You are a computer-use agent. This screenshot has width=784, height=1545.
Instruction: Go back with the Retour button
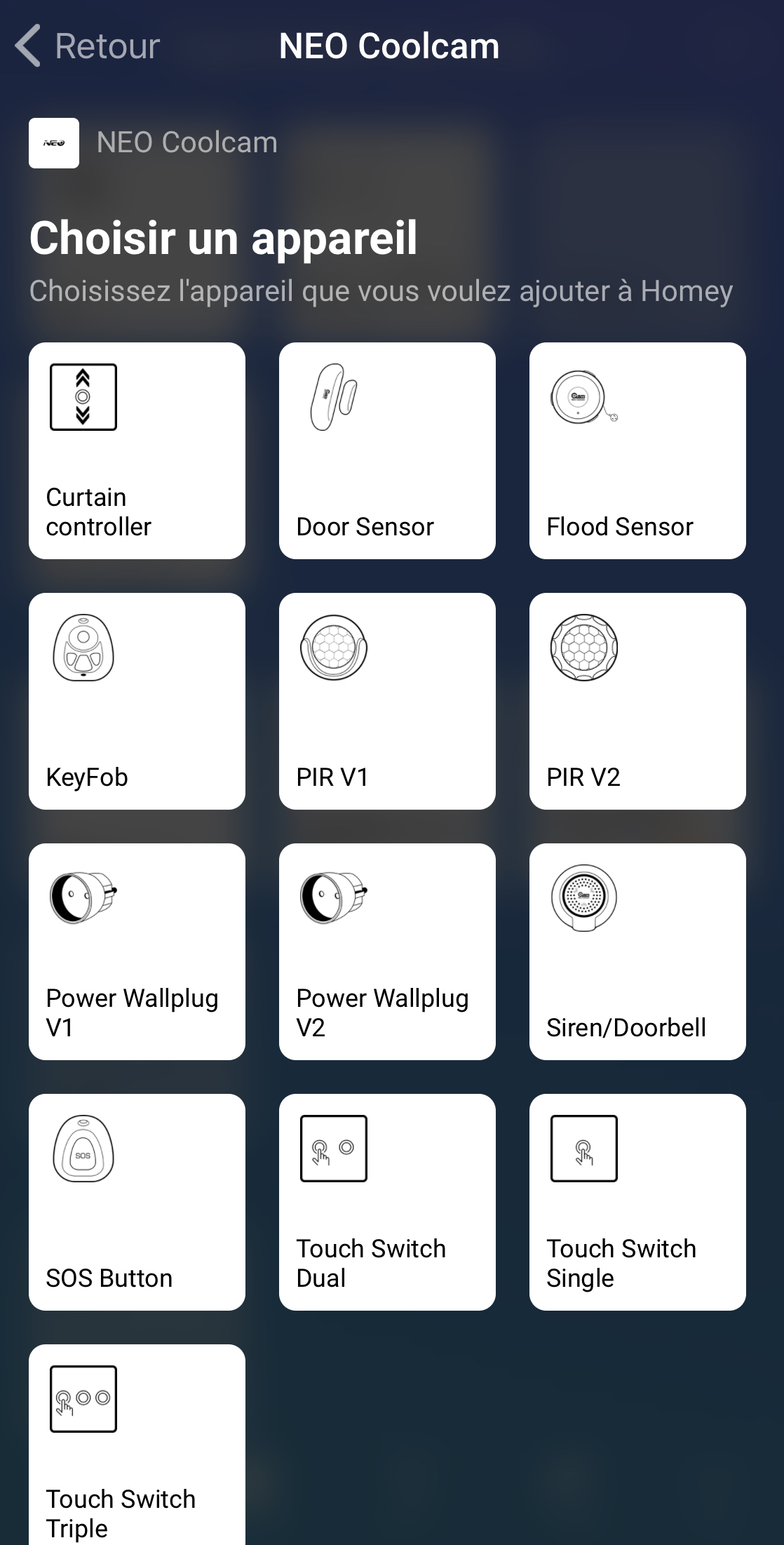coord(88,46)
